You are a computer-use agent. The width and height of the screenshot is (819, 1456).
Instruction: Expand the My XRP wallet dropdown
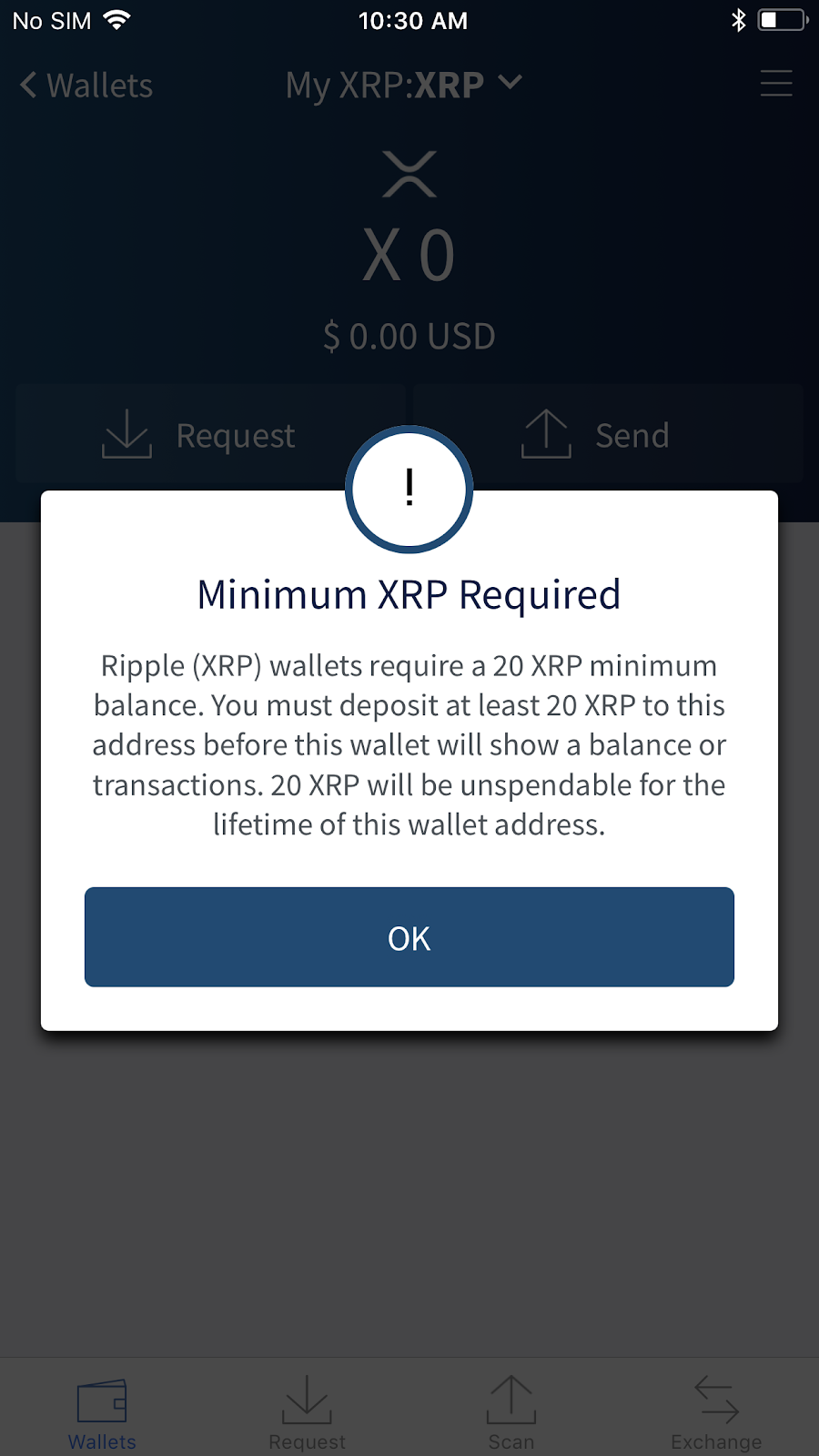click(404, 85)
